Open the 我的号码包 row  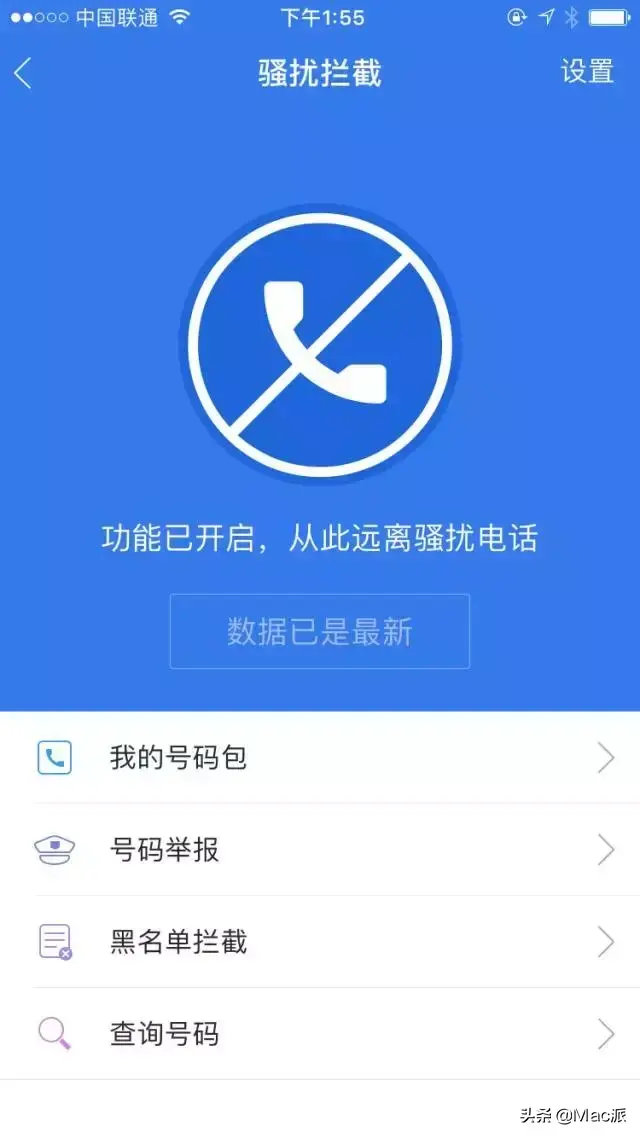(x=320, y=758)
